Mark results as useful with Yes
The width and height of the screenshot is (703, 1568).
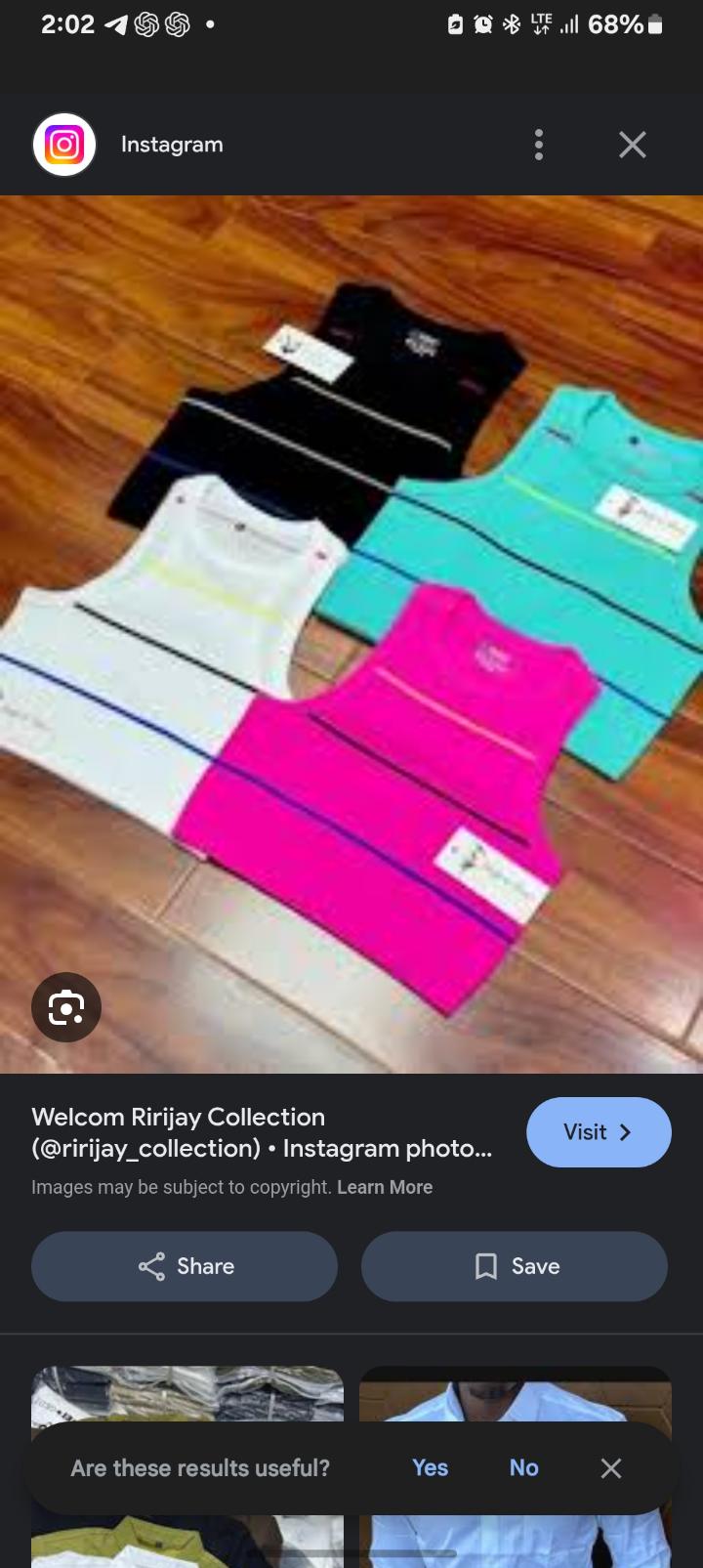[x=429, y=1467]
